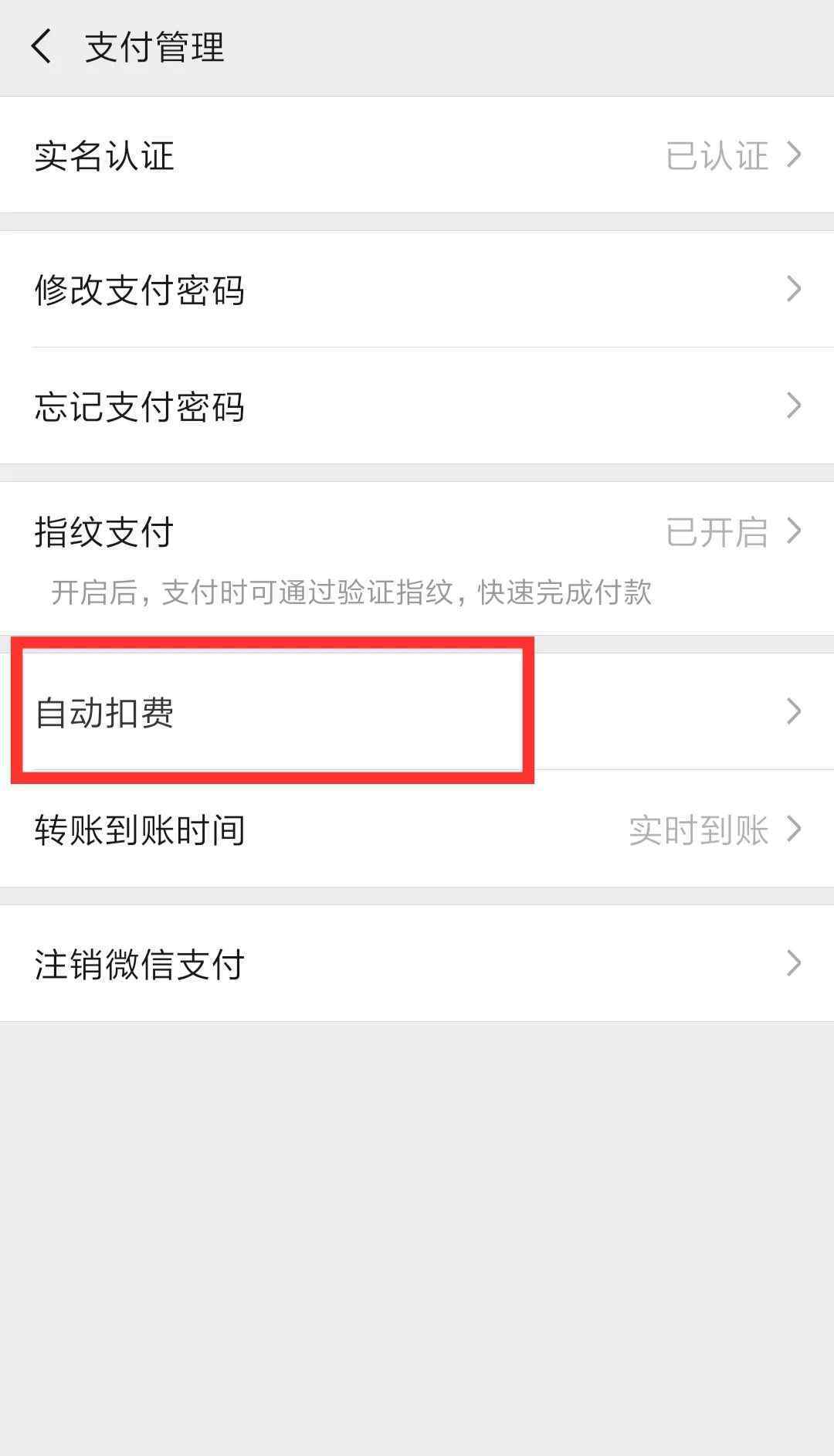Go back from 支付管理 page
The height and width of the screenshot is (1456, 834).
[42, 46]
